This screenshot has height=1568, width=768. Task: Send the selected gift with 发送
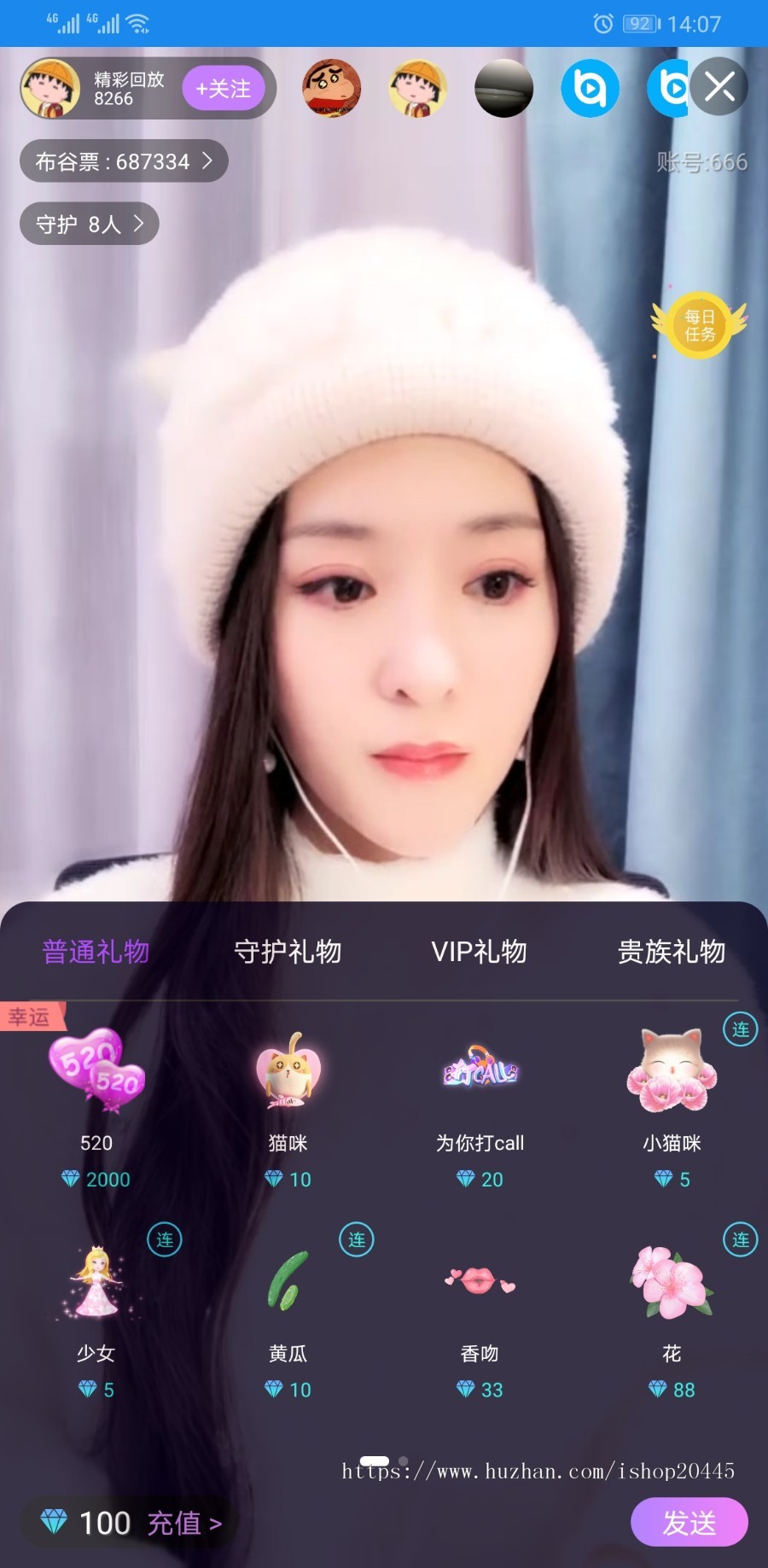[689, 1523]
